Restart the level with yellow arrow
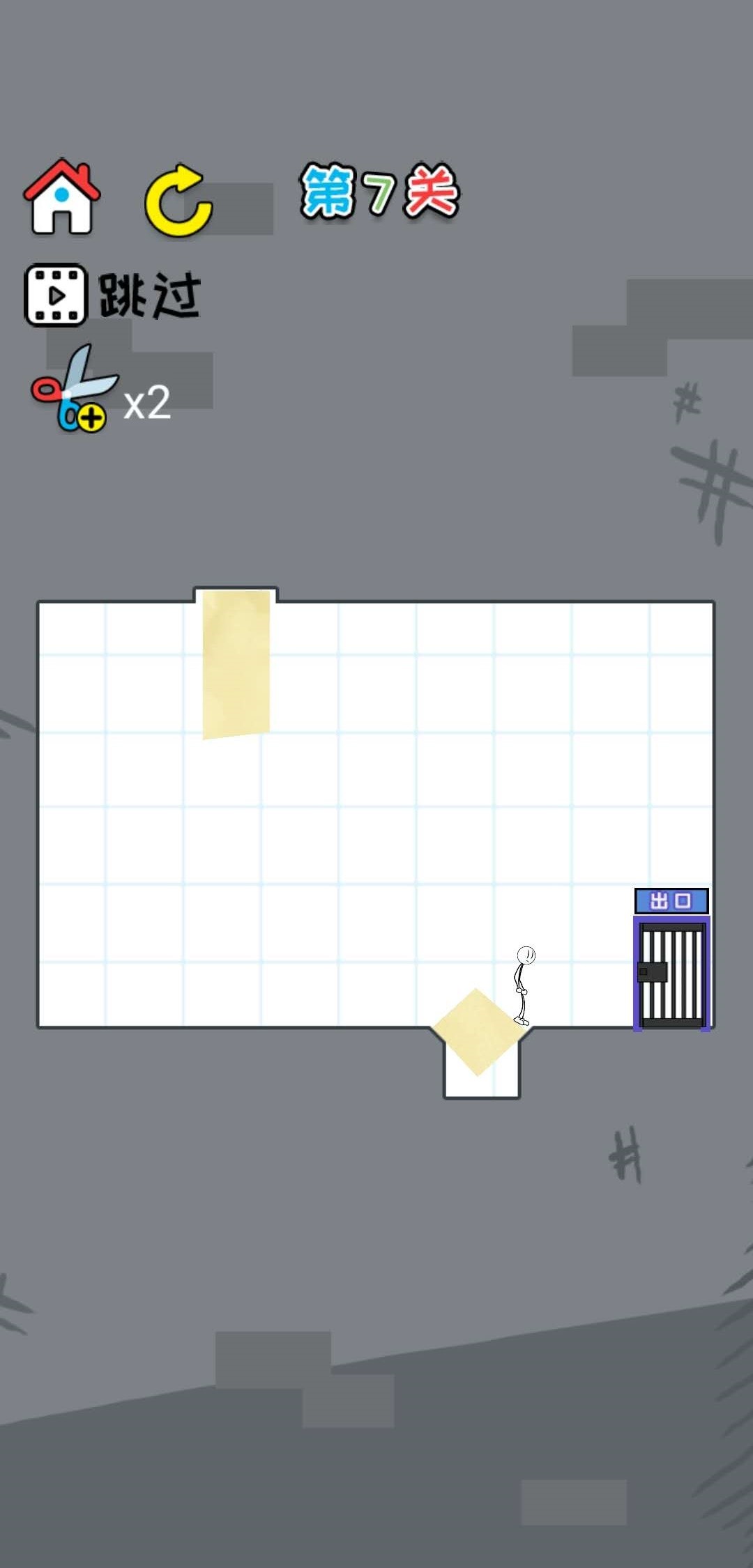Screen dimensions: 753x1568 [x=178, y=201]
